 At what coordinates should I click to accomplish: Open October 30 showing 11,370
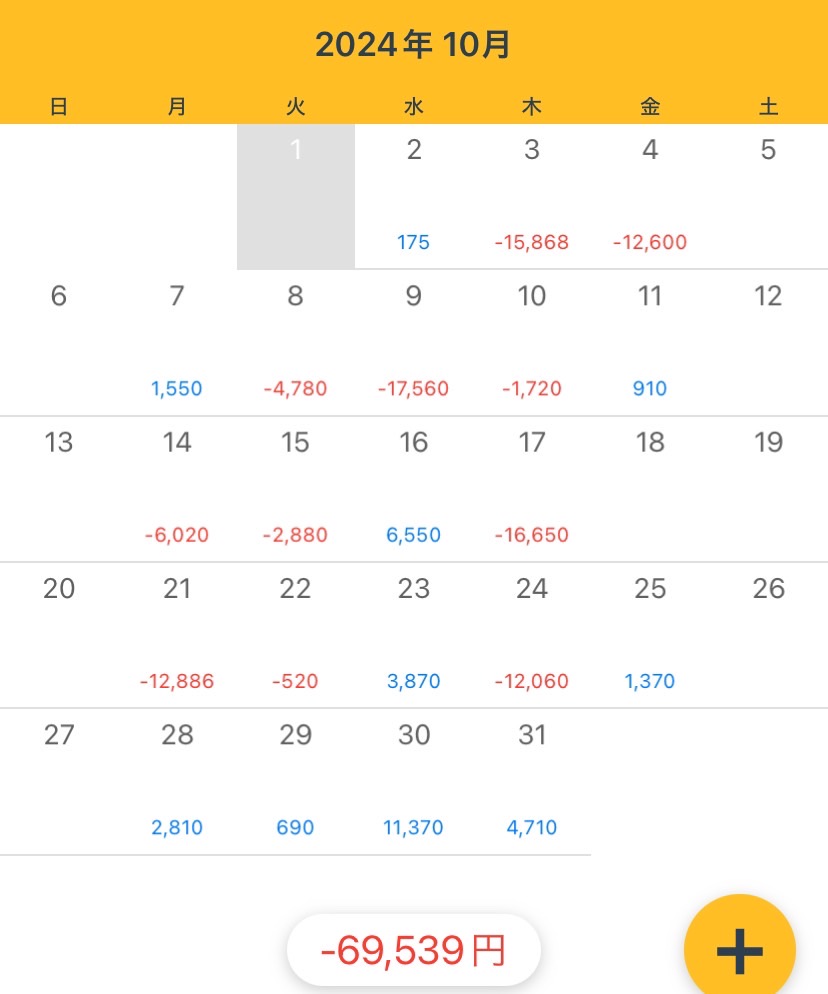tap(413, 781)
